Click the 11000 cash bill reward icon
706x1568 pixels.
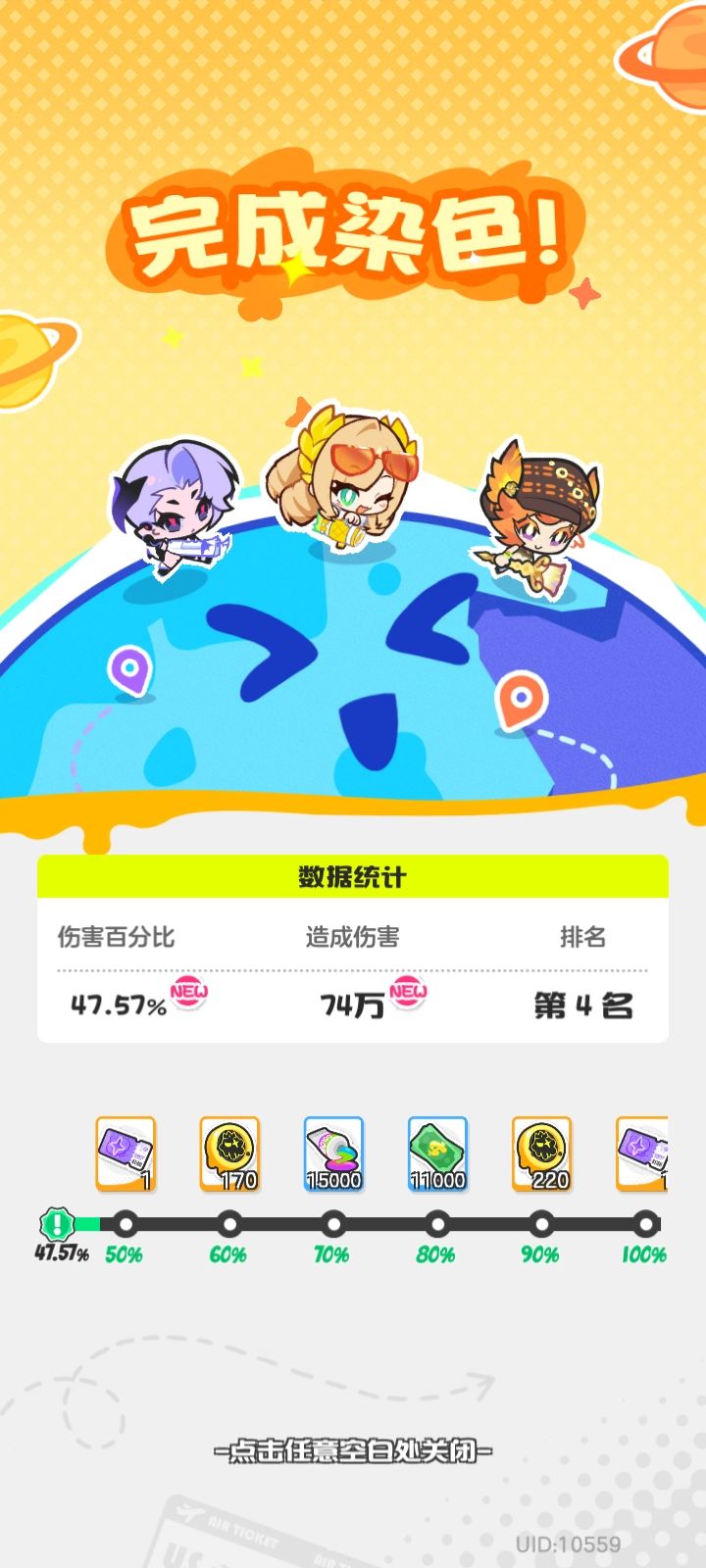(x=438, y=1154)
